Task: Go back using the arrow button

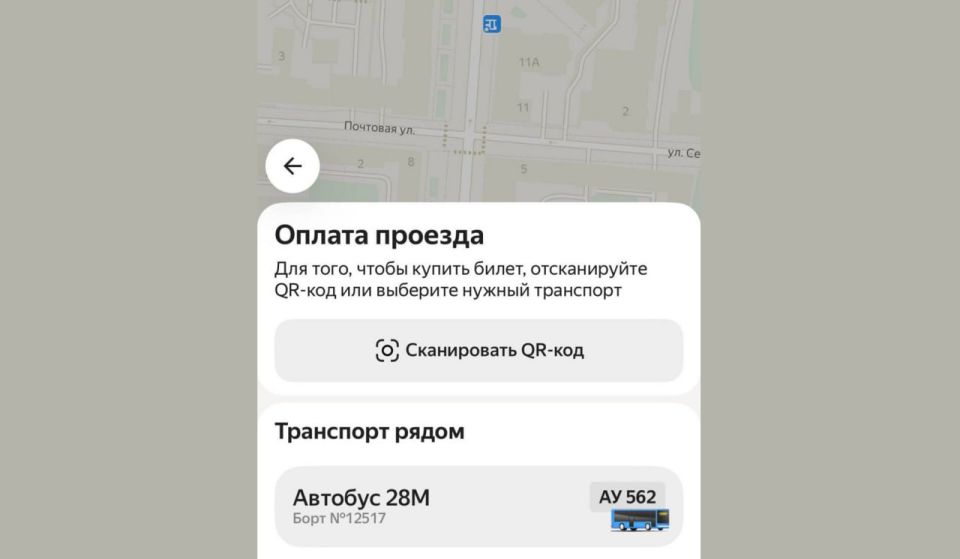Action: 292,166
